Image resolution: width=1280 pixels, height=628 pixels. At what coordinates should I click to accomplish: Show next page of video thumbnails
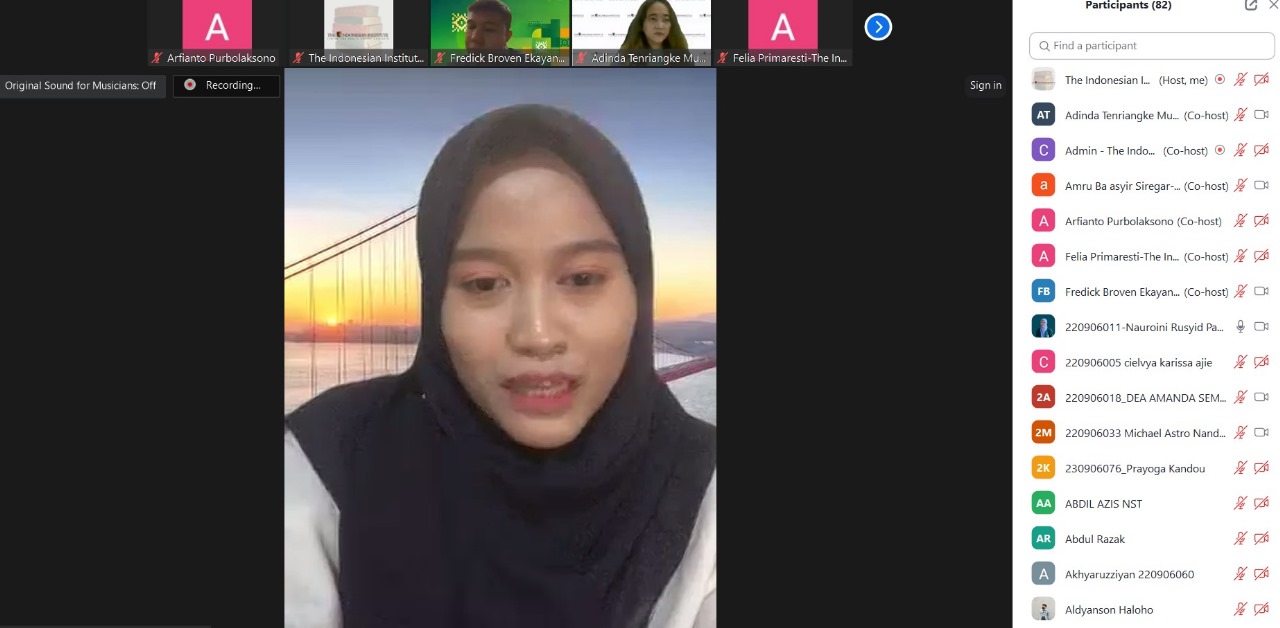tap(878, 27)
